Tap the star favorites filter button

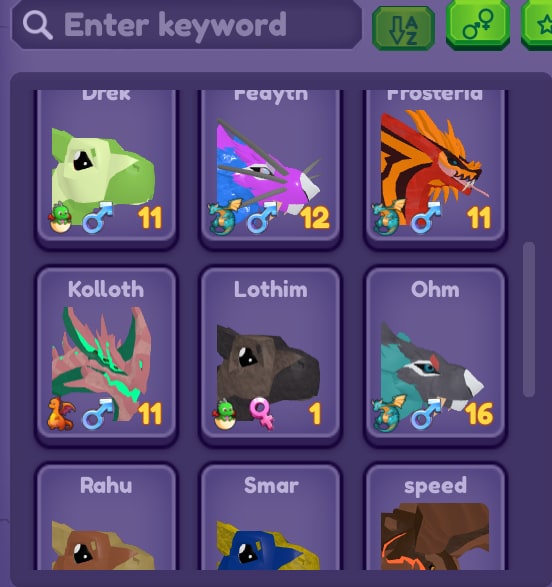pos(537,25)
